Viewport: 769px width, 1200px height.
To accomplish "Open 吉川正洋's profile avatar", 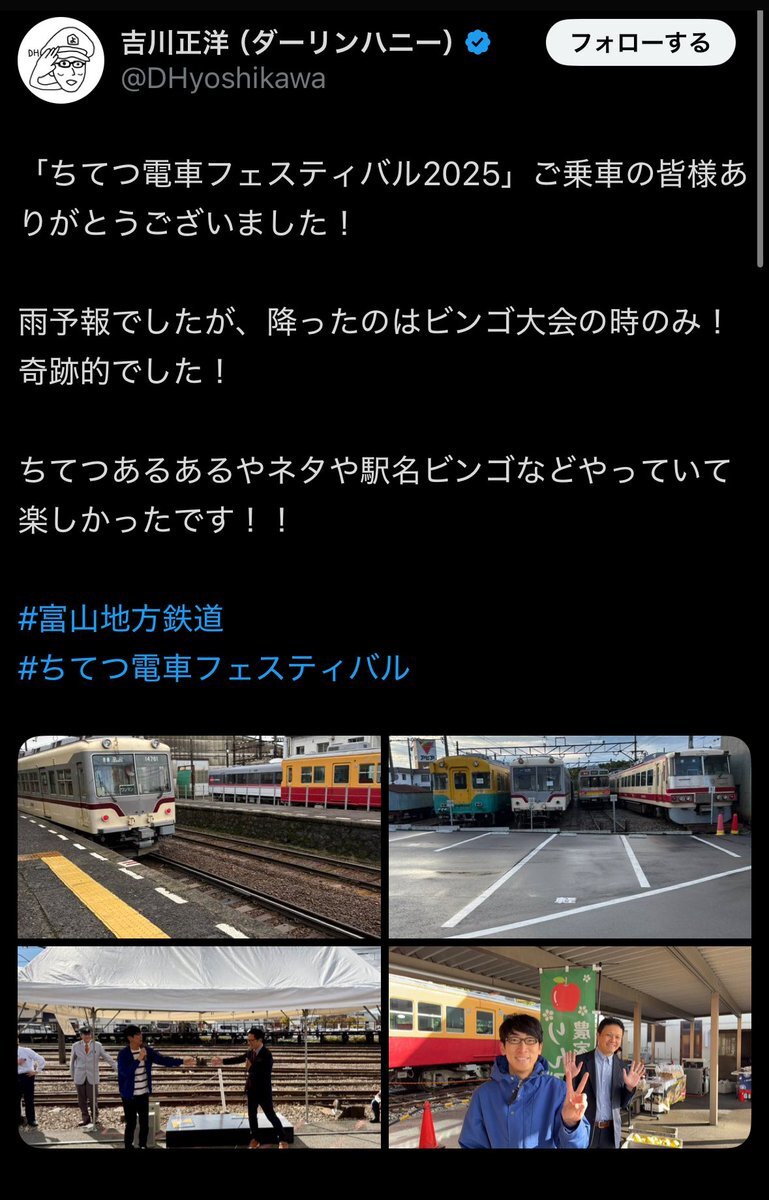I will tap(62, 60).
